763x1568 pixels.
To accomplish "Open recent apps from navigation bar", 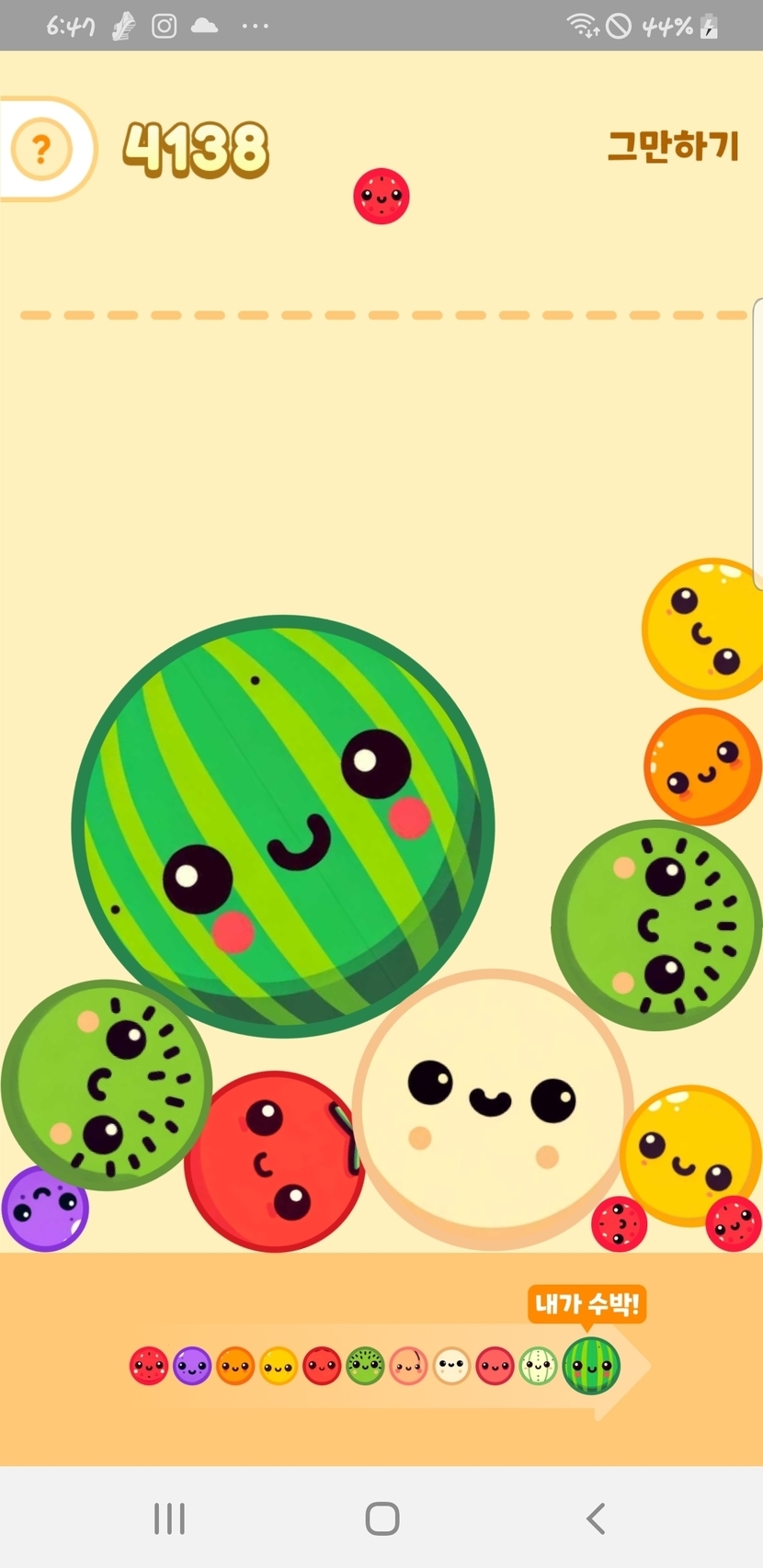I will [169, 1518].
